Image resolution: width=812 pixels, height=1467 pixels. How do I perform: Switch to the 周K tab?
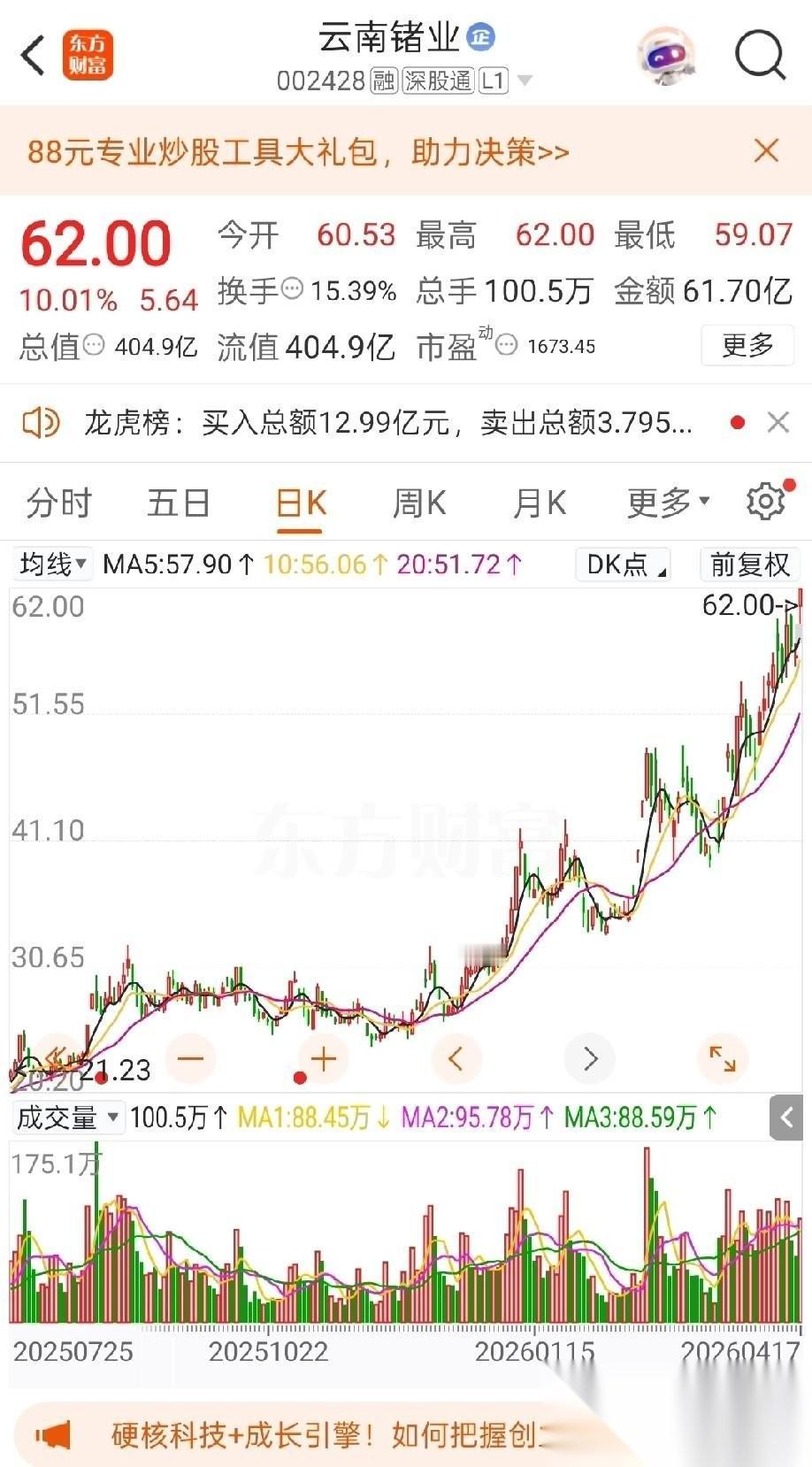(417, 502)
